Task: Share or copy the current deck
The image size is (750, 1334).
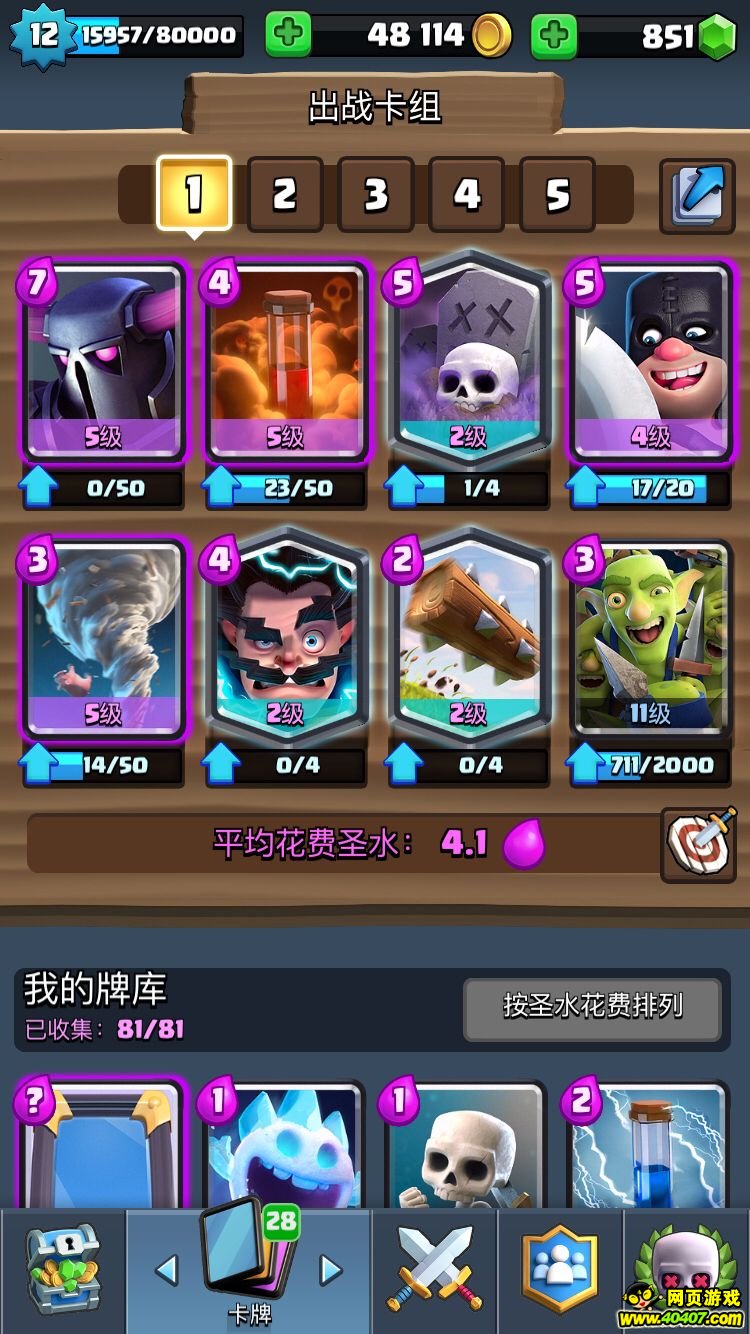Action: (x=697, y=195)
